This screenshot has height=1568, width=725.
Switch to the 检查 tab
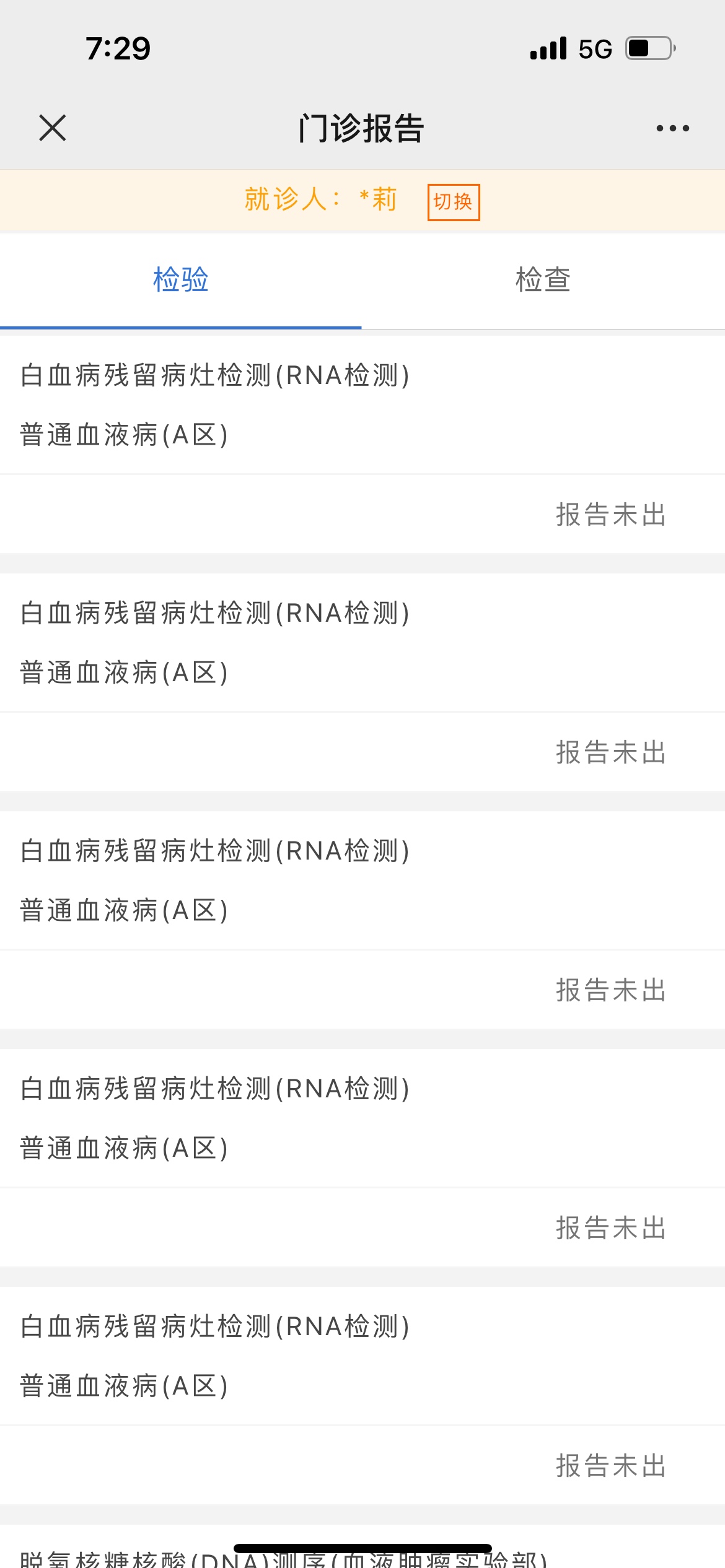coord(543,280)
